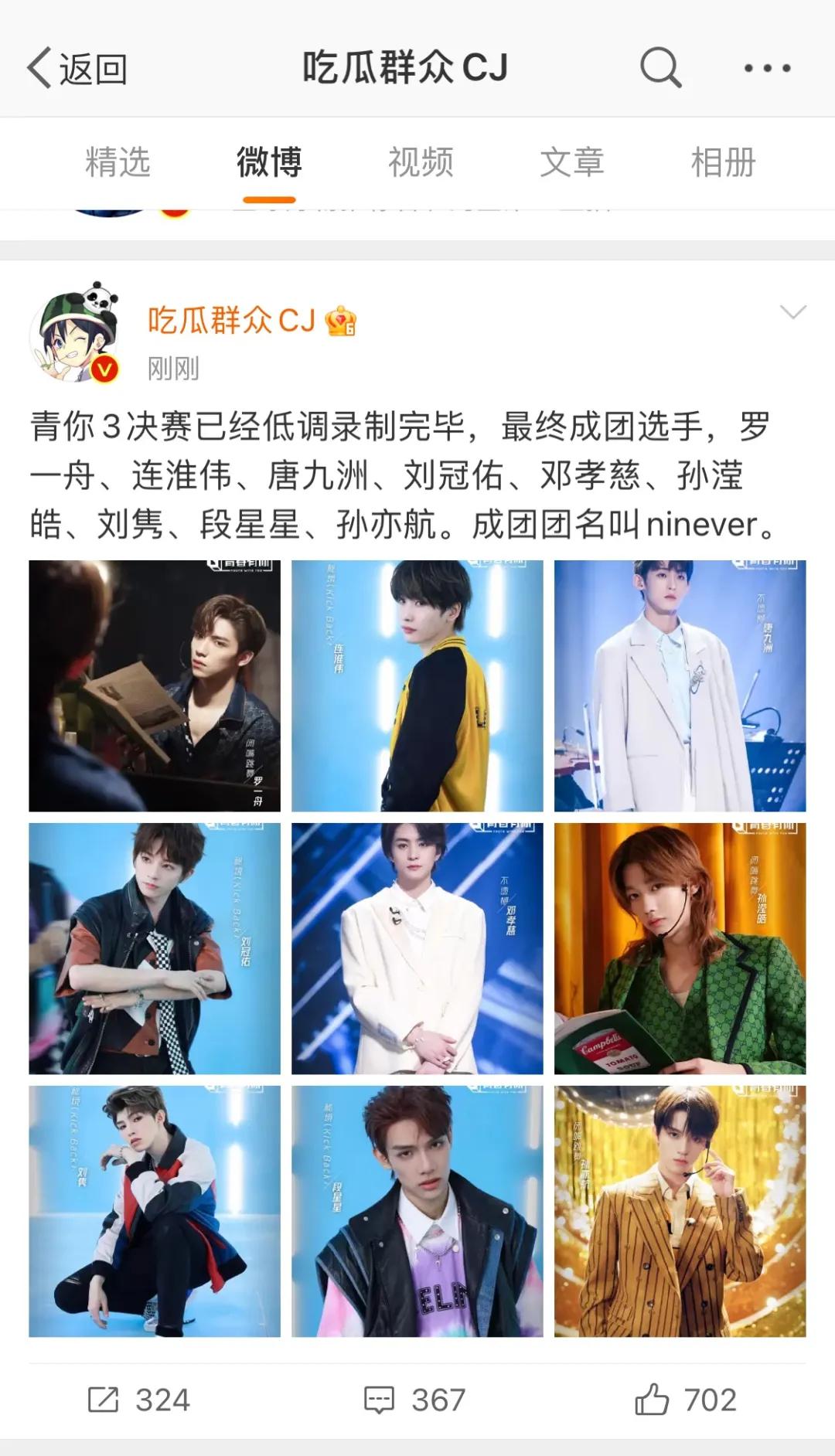Open the 罗一舟 photo with newspaper
Viewport: 835px width, 1456px height.
[155, 686]
